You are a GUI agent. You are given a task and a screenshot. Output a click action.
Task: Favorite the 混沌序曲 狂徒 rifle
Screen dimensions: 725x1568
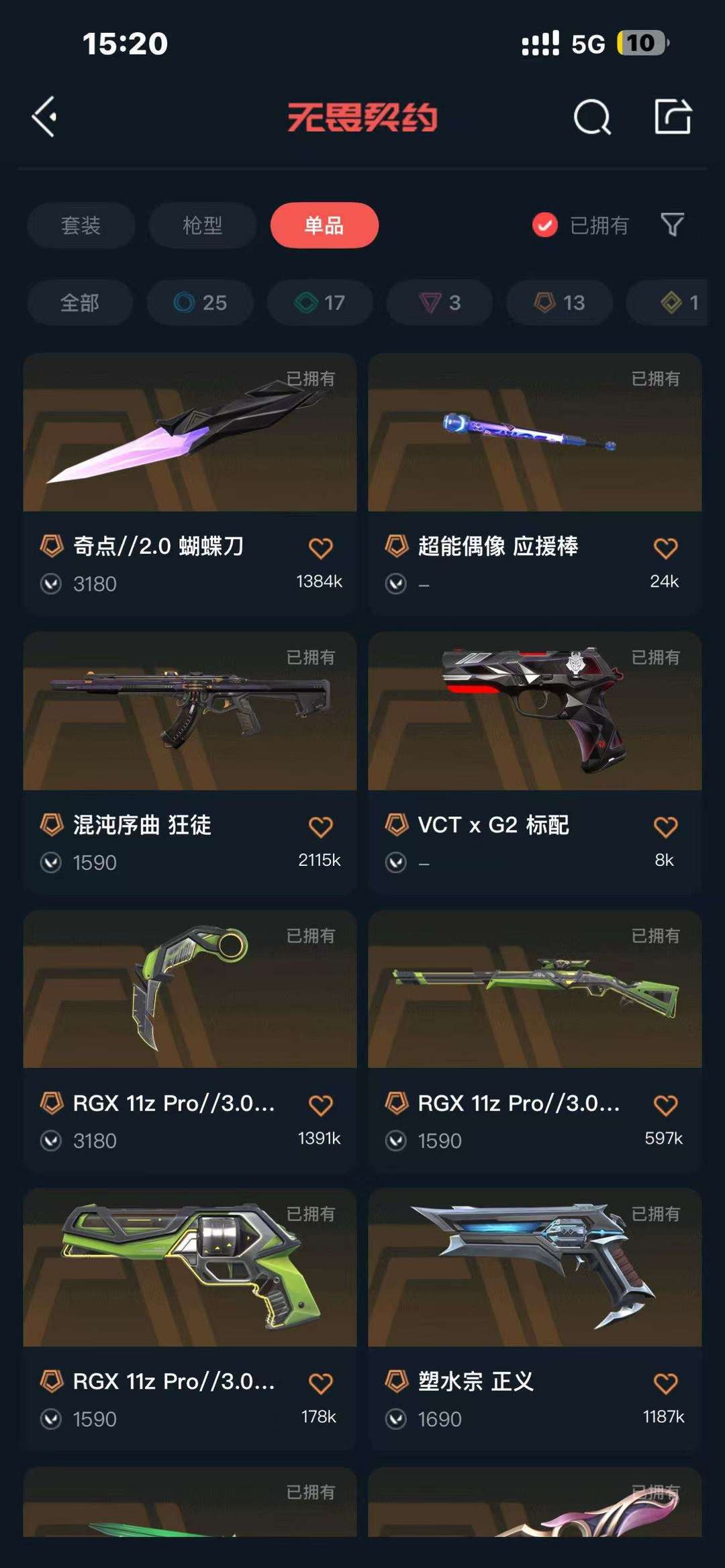click(321, 826)
